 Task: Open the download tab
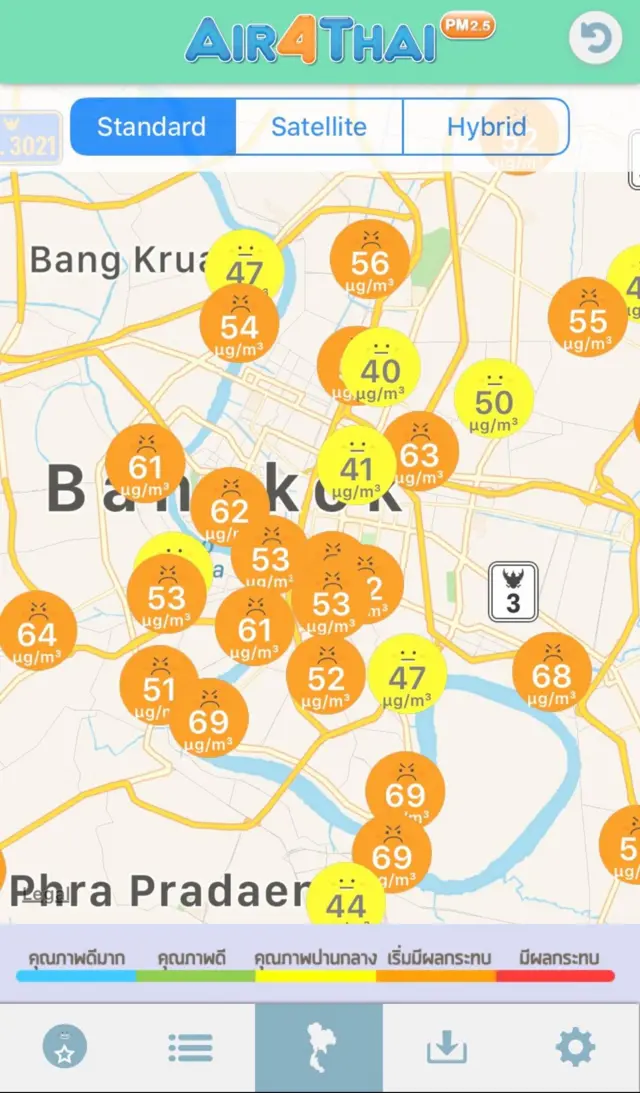pos(447,1048)
